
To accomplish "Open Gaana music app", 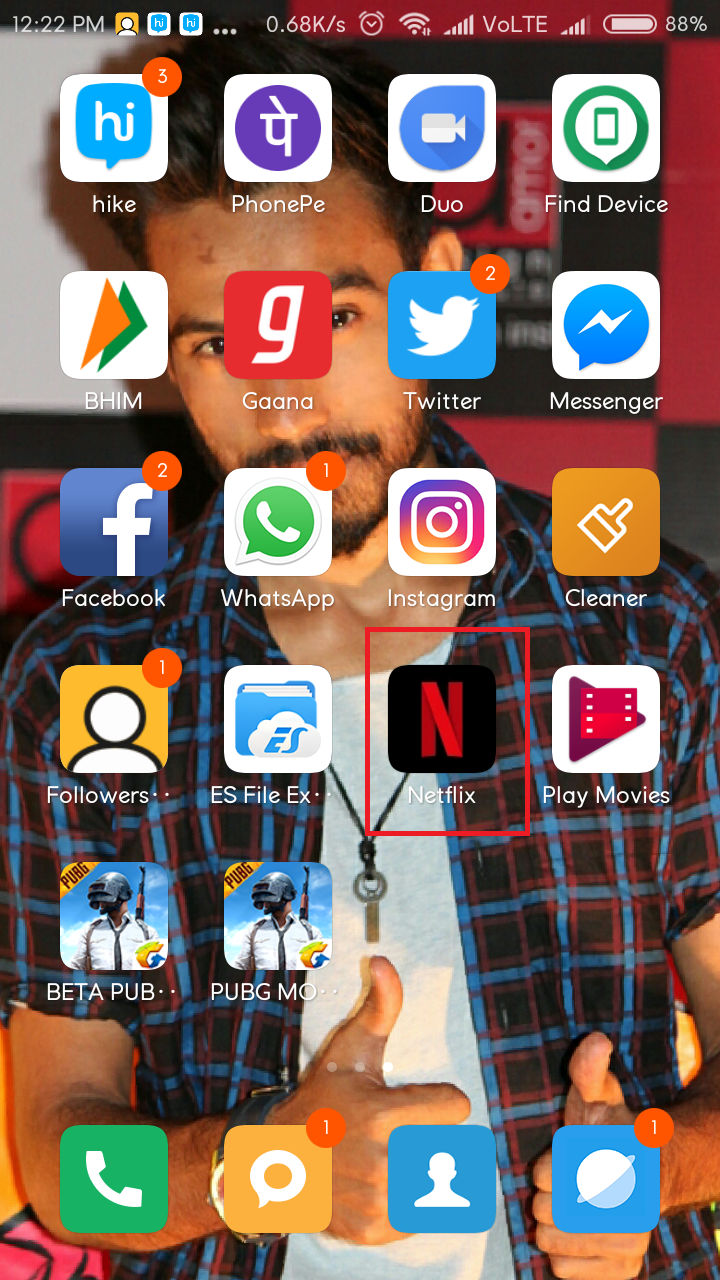I will (x=278, y=325).
